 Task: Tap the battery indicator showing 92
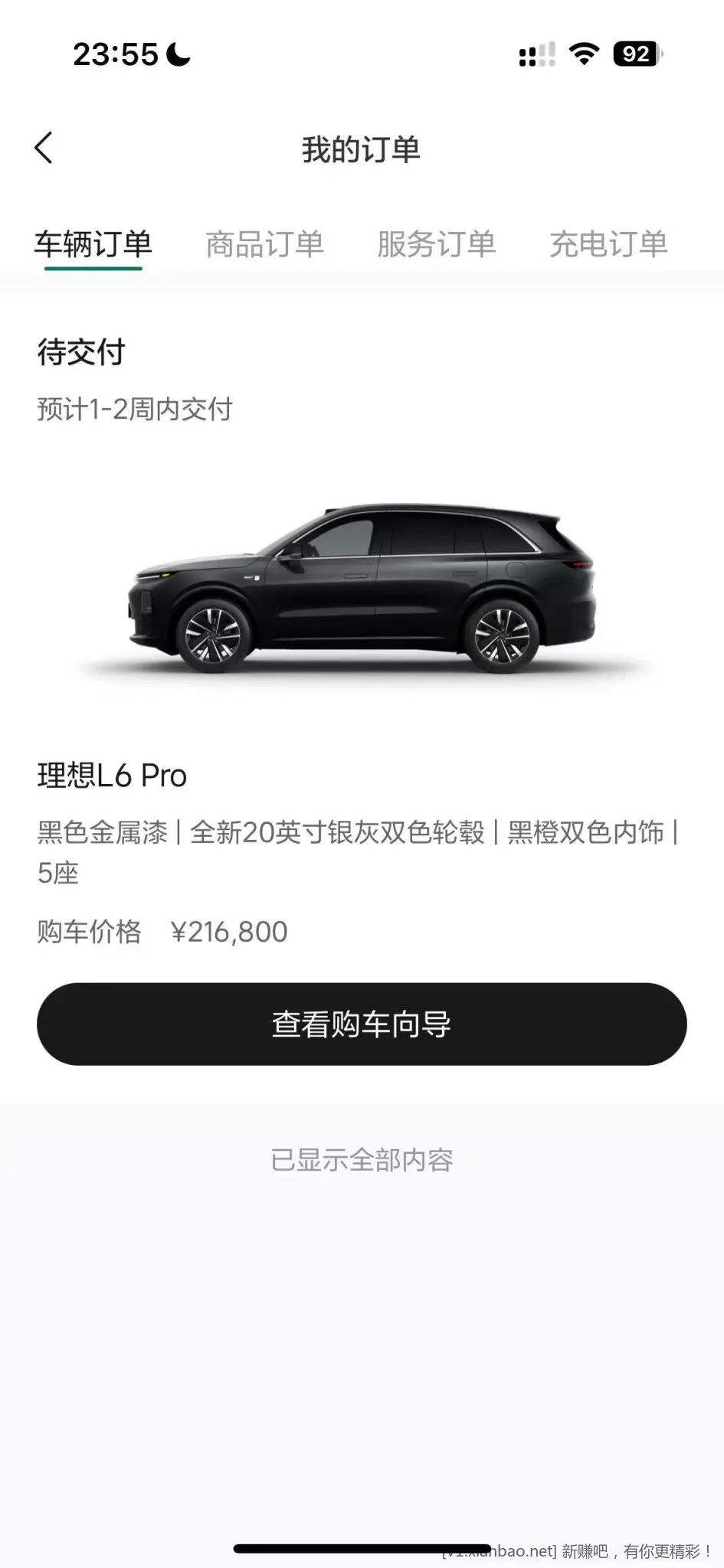636,54
